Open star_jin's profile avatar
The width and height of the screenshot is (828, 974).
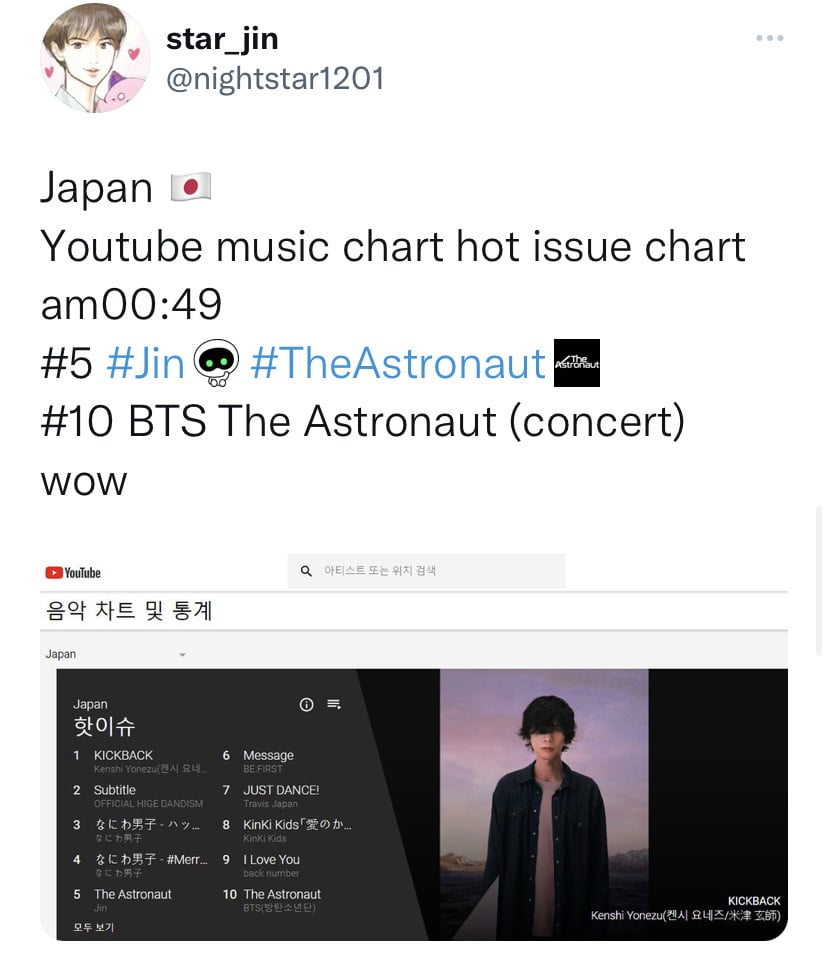click(x=94, y=58)
